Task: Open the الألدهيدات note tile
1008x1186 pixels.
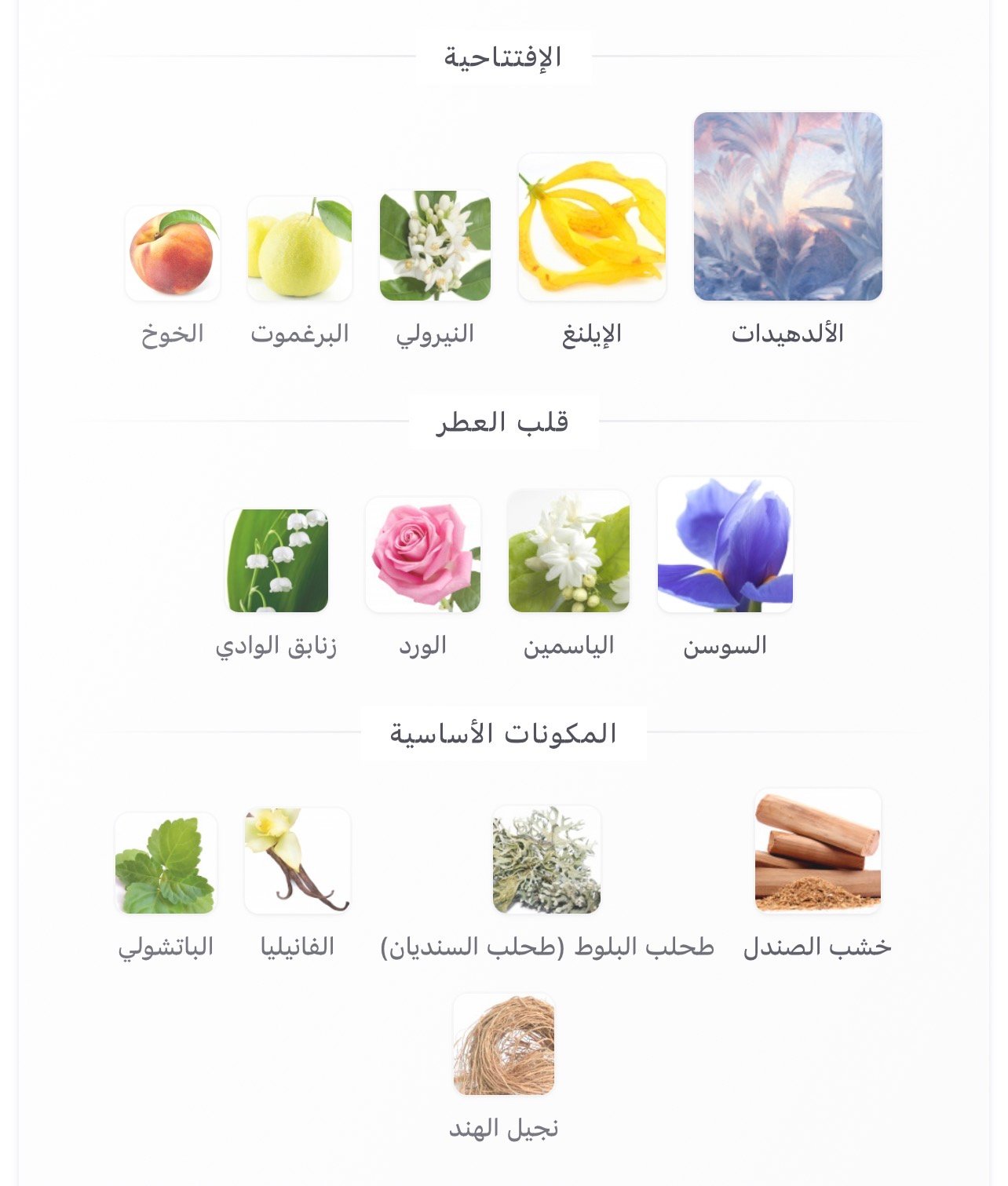Action: coord(787,206)
